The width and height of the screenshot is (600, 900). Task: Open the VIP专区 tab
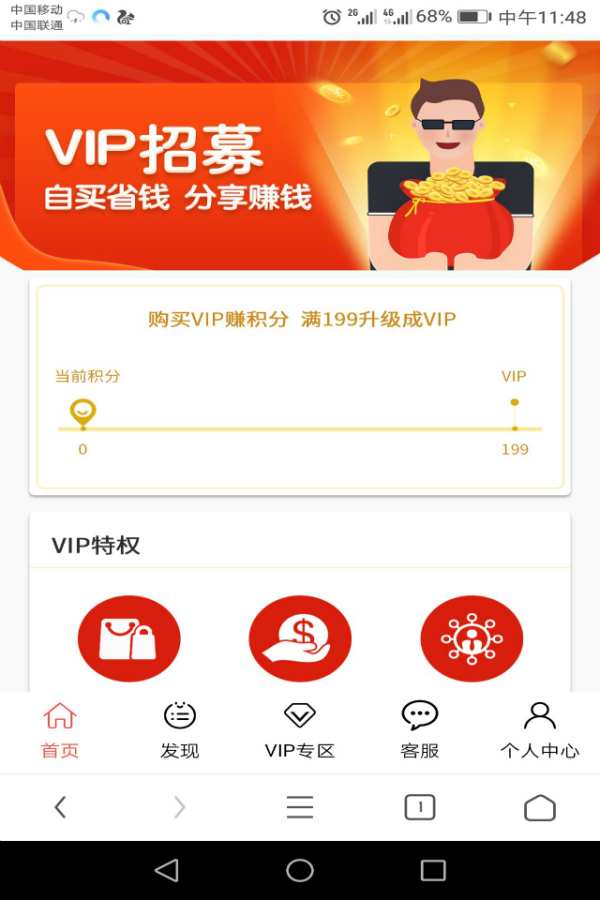click(x=299, y=730)
